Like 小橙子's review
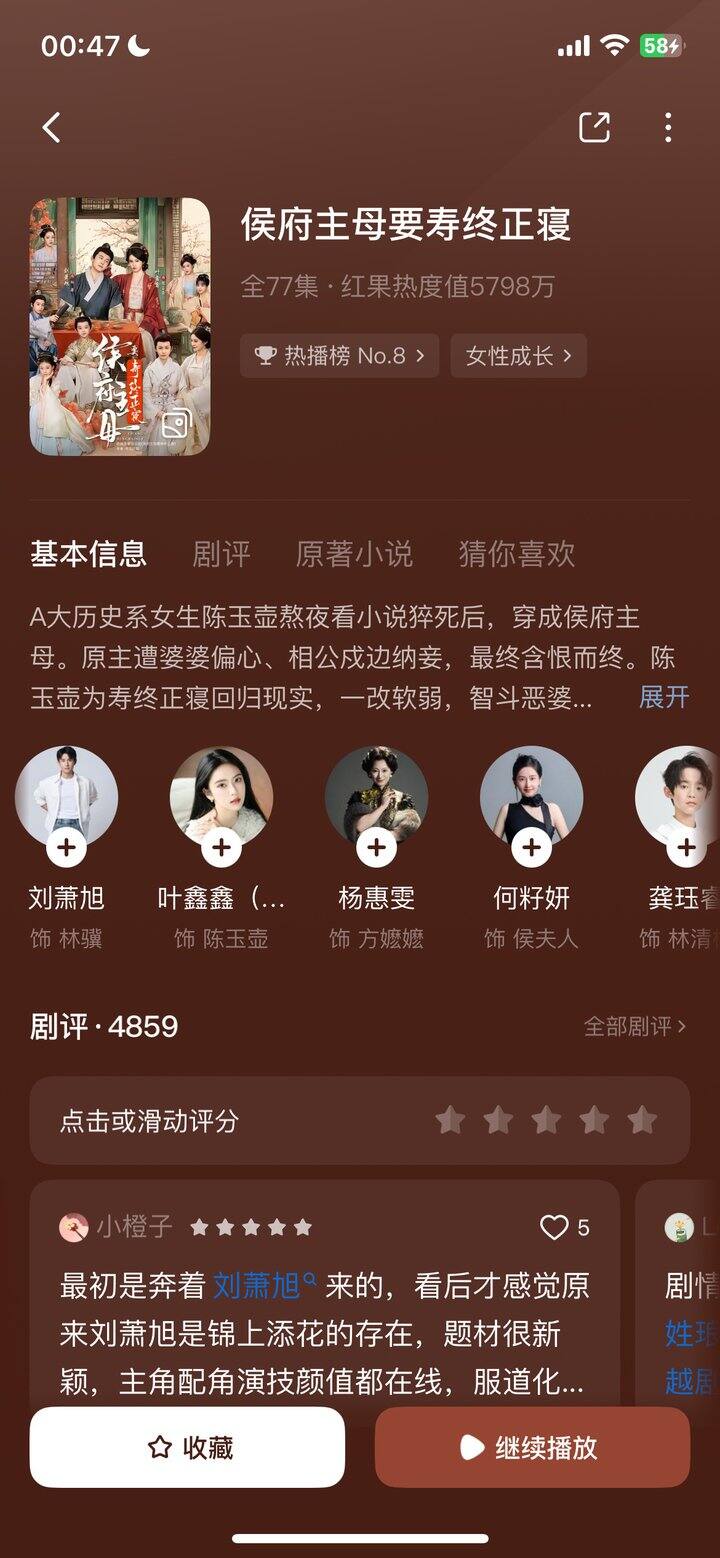 click(x=554, y=1227)
